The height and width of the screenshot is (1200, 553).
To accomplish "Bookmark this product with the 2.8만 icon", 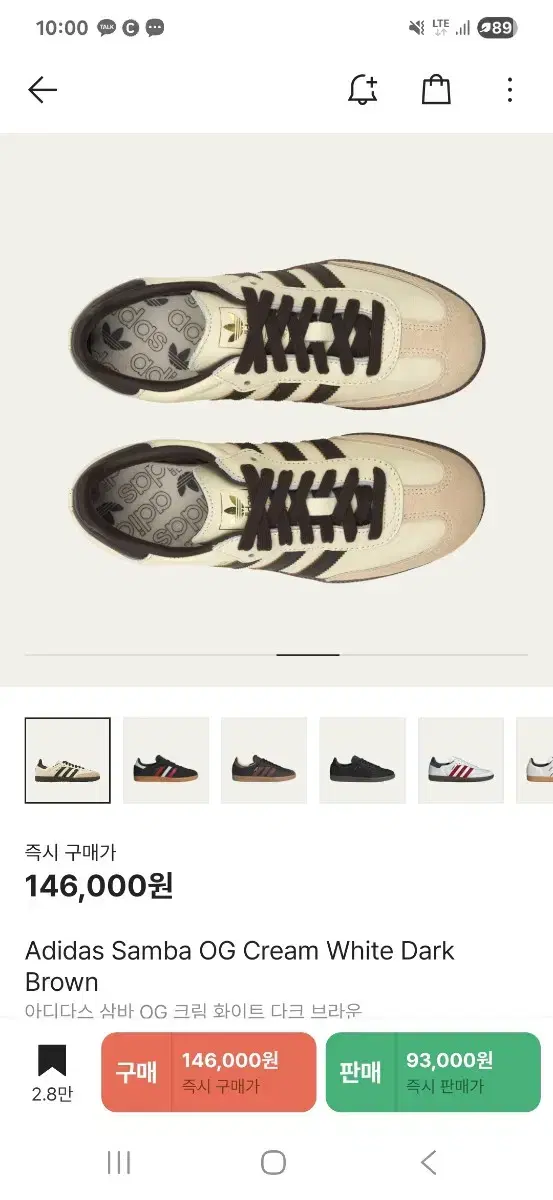I will (52, 1073).
